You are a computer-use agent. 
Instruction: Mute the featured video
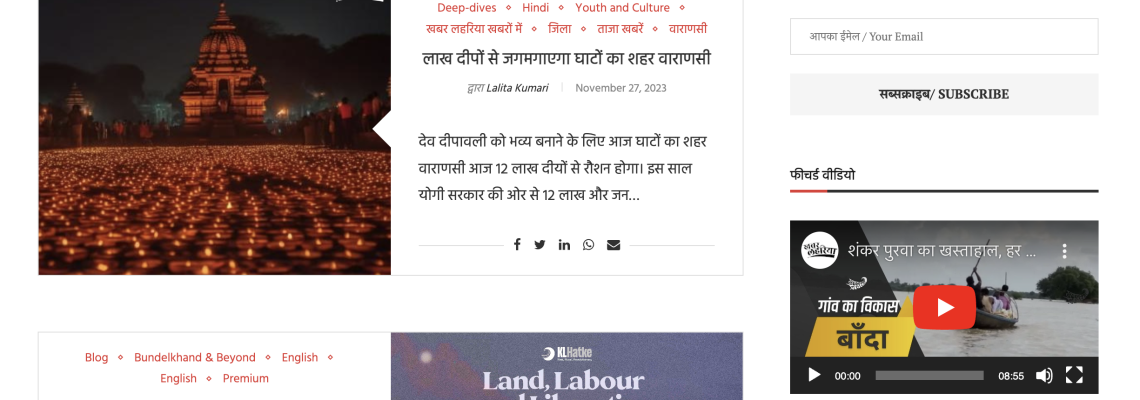1044,375
